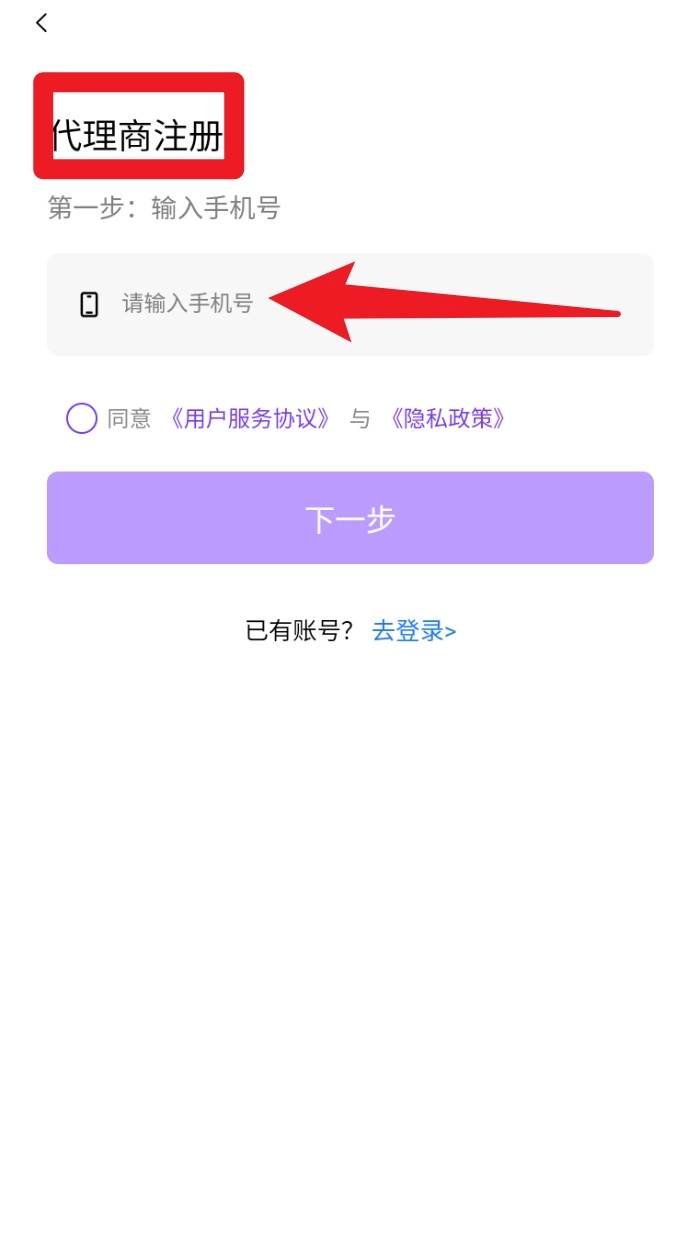The height and width of the screenshot is (1243, 699).
Task: Check the 同意 agreement circle
Action: (81, 418)
